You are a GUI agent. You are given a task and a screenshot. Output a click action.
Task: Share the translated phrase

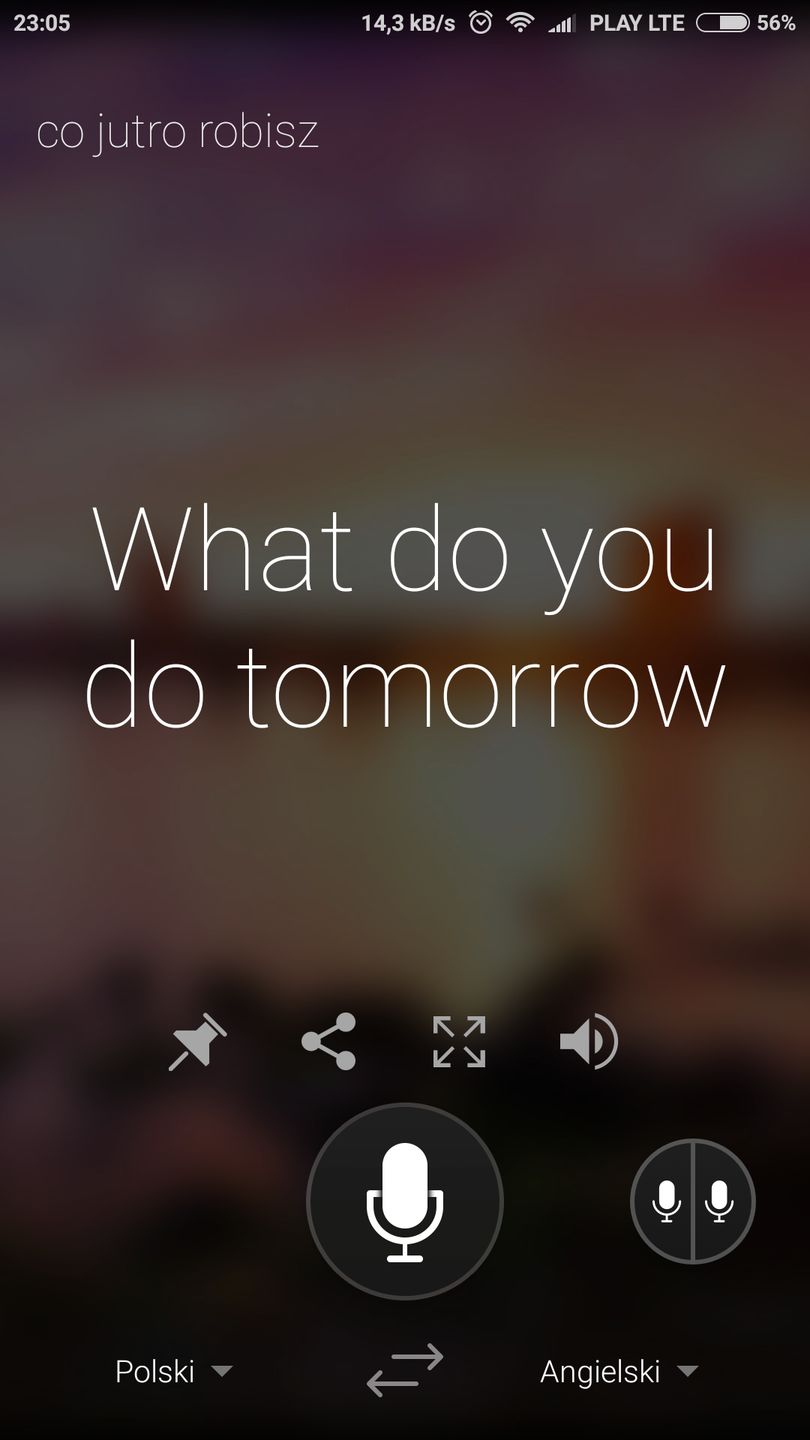tap(329, 1042)
